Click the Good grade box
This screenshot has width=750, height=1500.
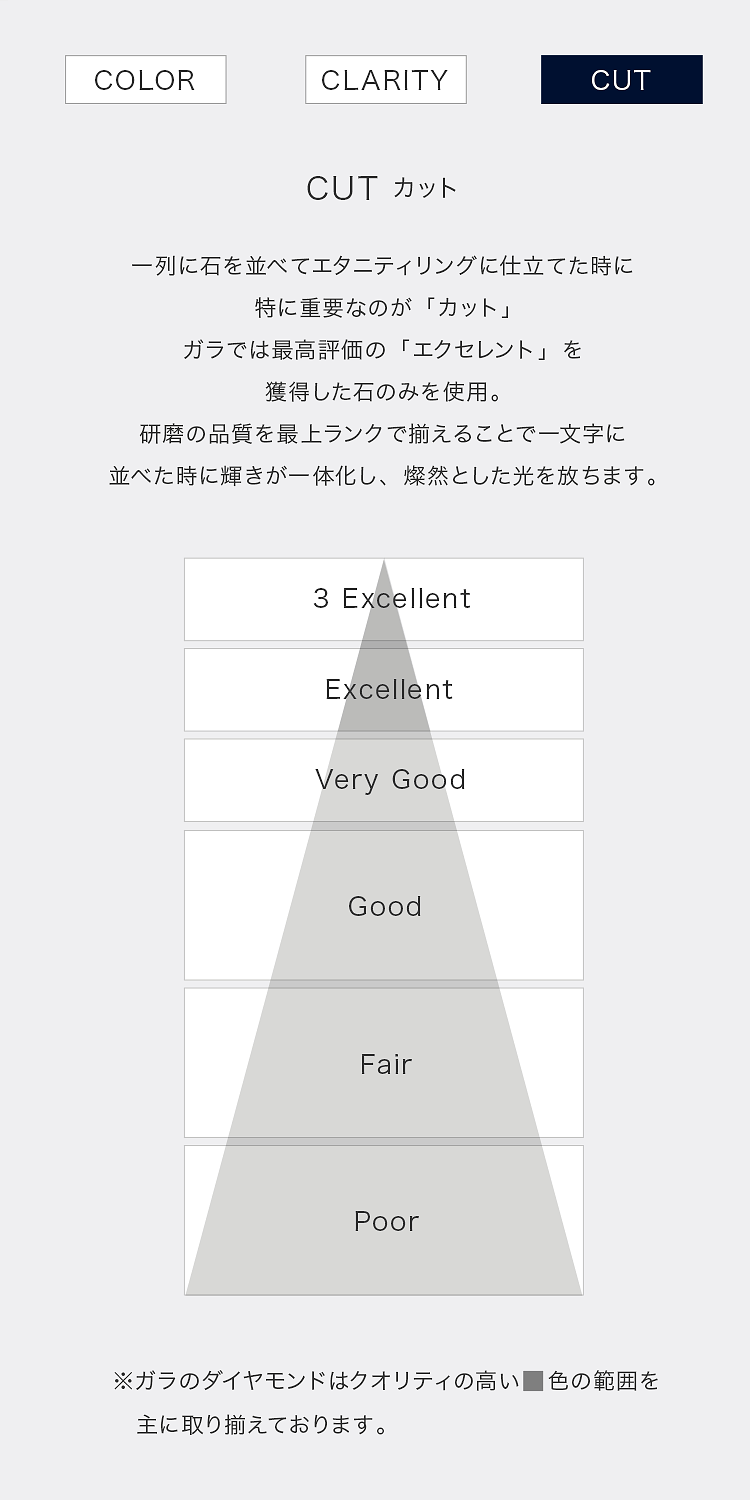(x=384, y=905)
